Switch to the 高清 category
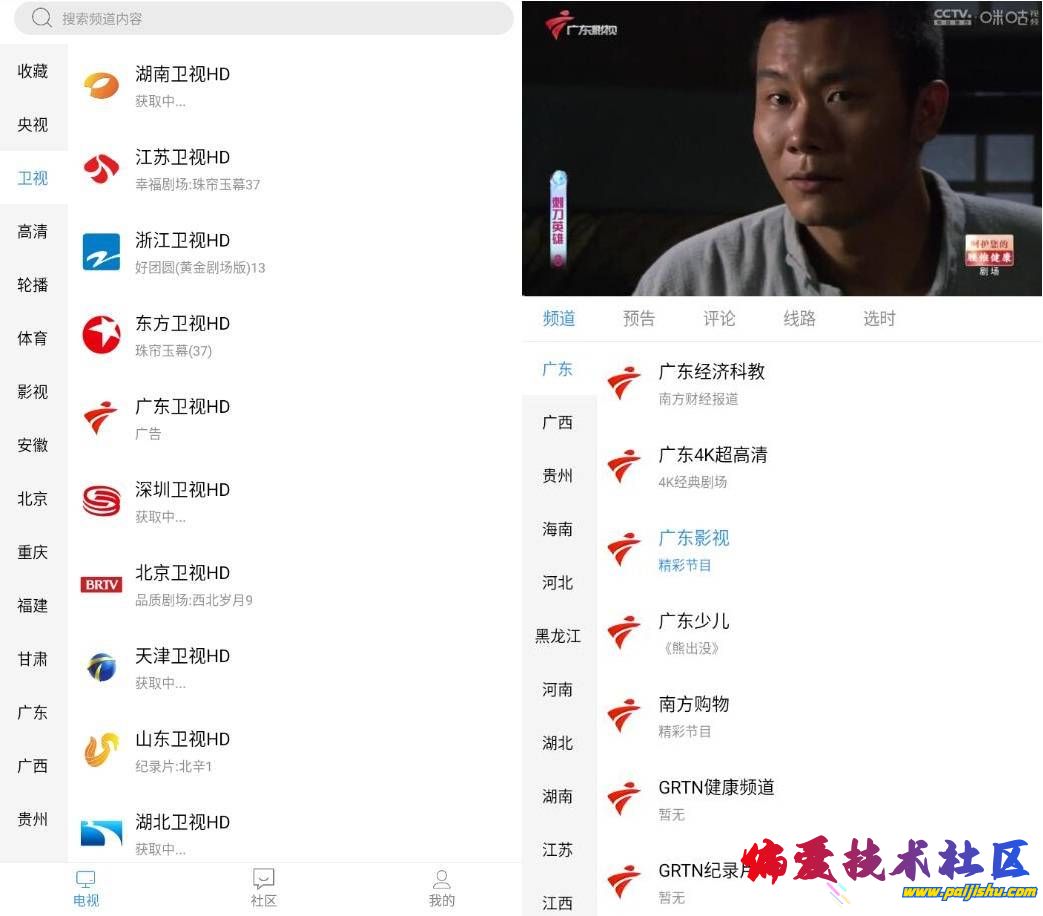Image resolution: width=1043 pixels, height=916 pixels. click(x=33, y=232)
